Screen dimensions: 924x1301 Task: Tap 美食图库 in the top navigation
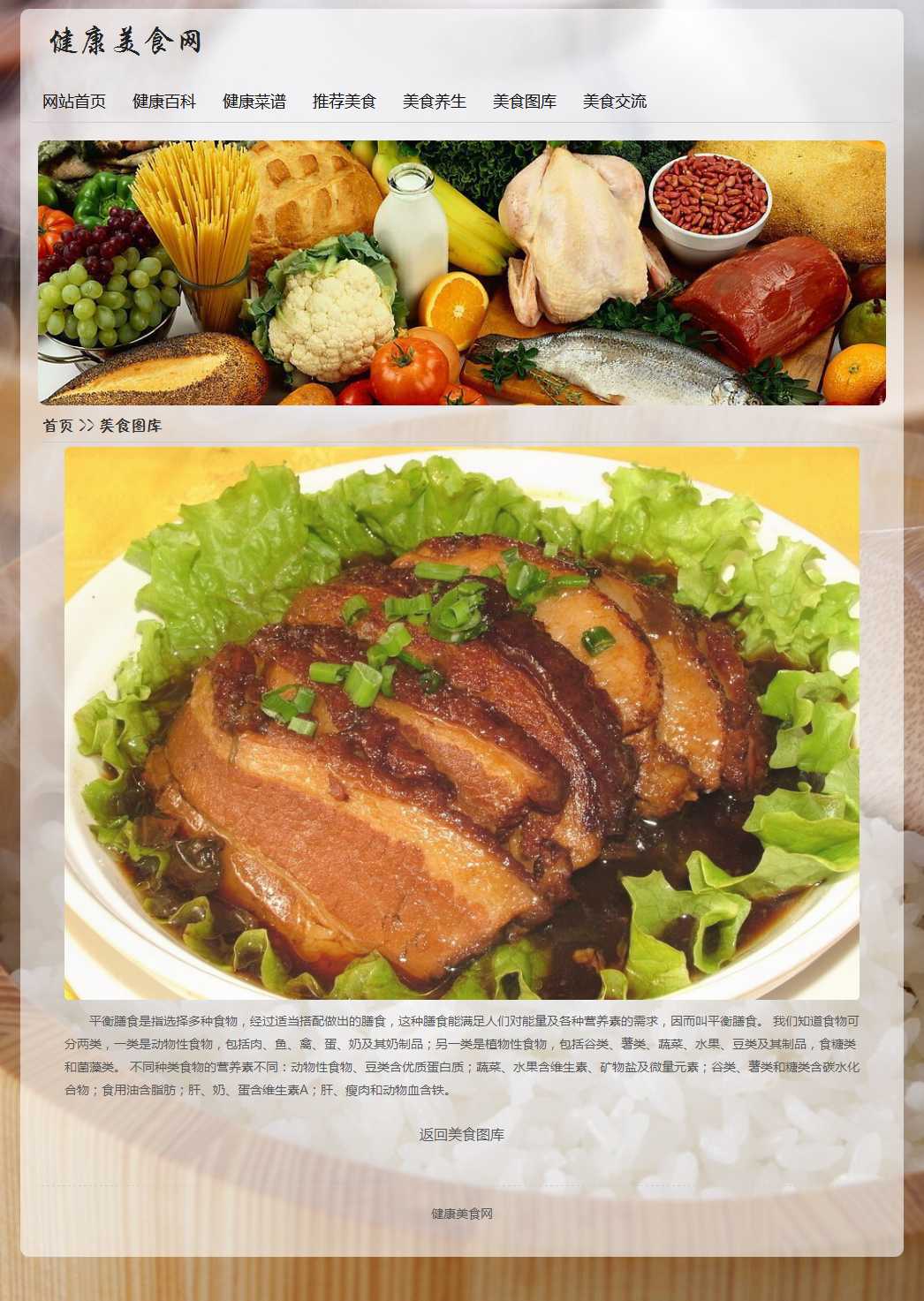[x=525, y=102]
